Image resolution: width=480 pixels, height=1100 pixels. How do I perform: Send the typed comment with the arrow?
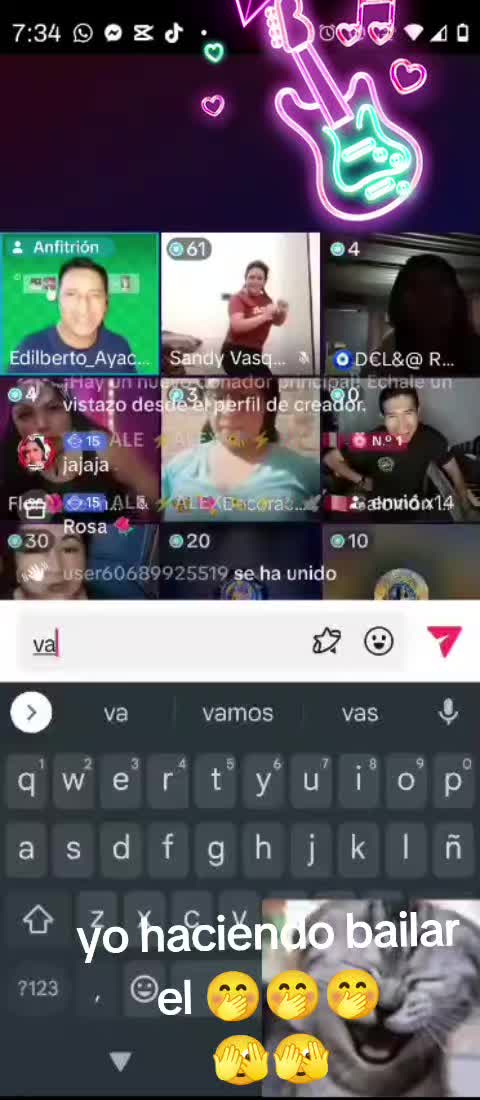pos(445,640)
